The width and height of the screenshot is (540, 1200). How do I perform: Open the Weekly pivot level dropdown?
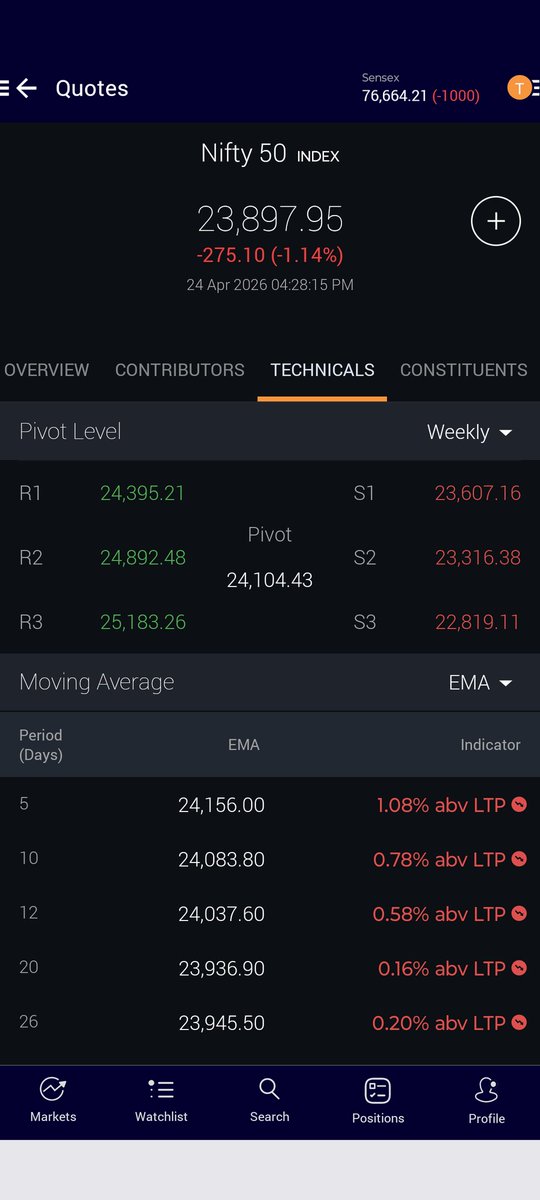click(x=470, y=432)
